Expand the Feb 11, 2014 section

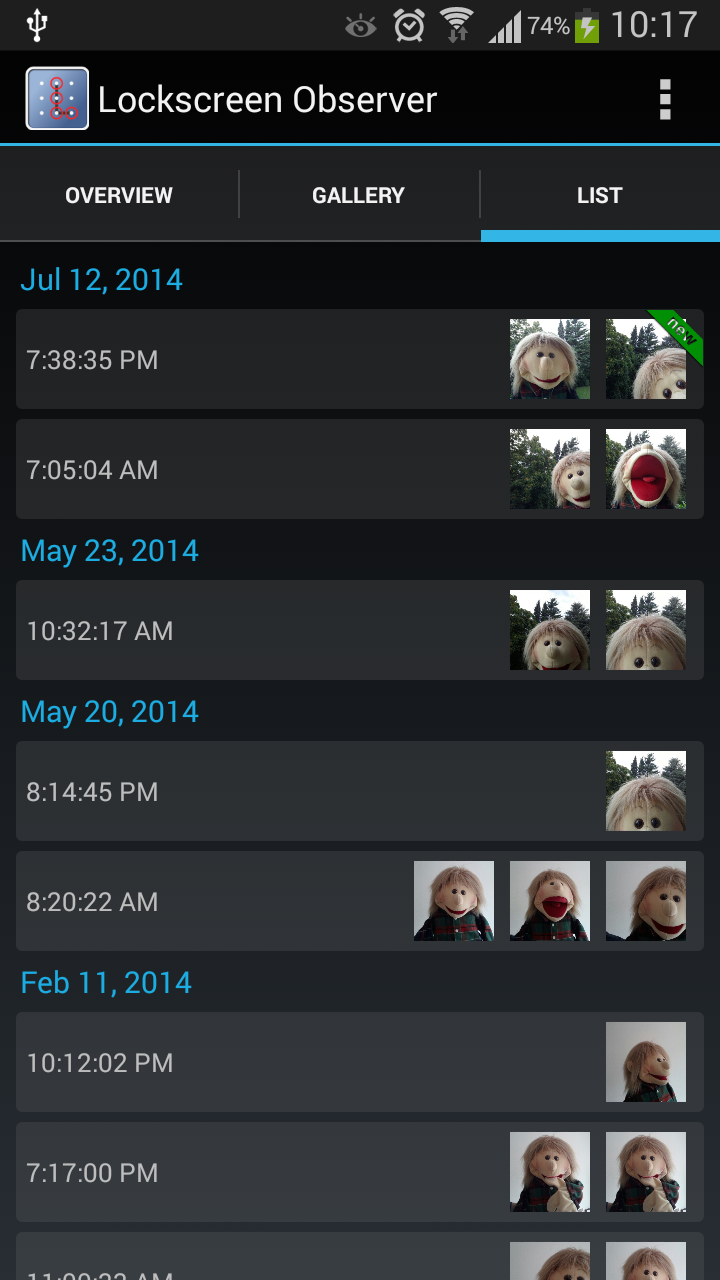(x=106, y=983)
